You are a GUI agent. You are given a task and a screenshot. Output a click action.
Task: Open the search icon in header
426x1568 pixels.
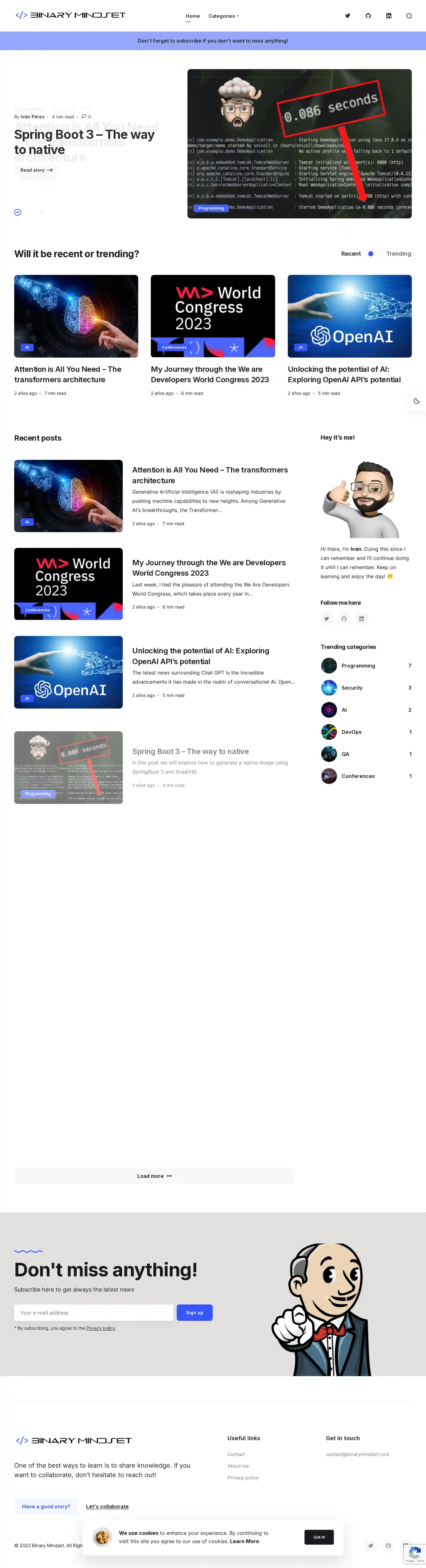point(408,16)
